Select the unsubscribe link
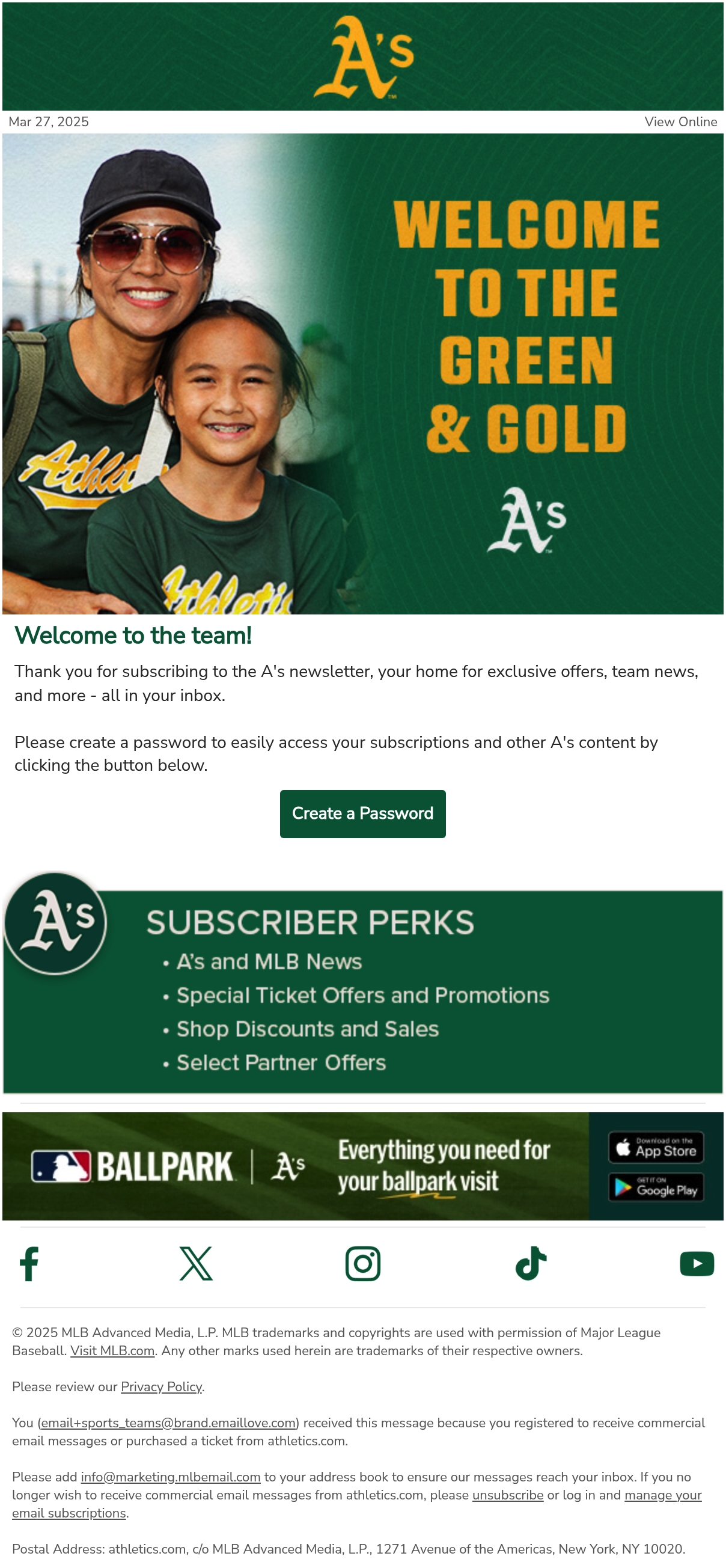 (507, 1495)
